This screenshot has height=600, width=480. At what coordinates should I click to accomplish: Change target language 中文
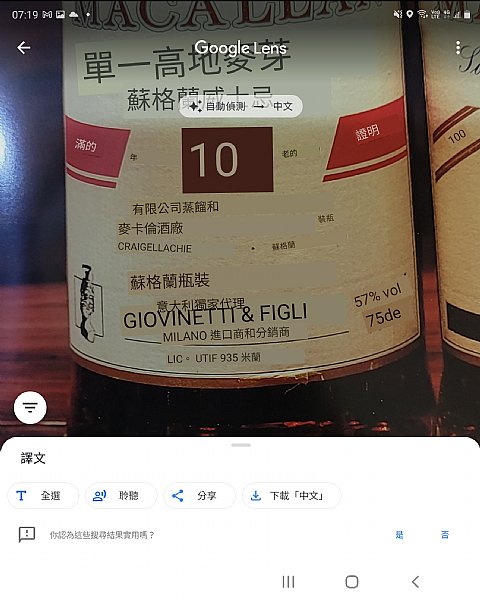283,106
